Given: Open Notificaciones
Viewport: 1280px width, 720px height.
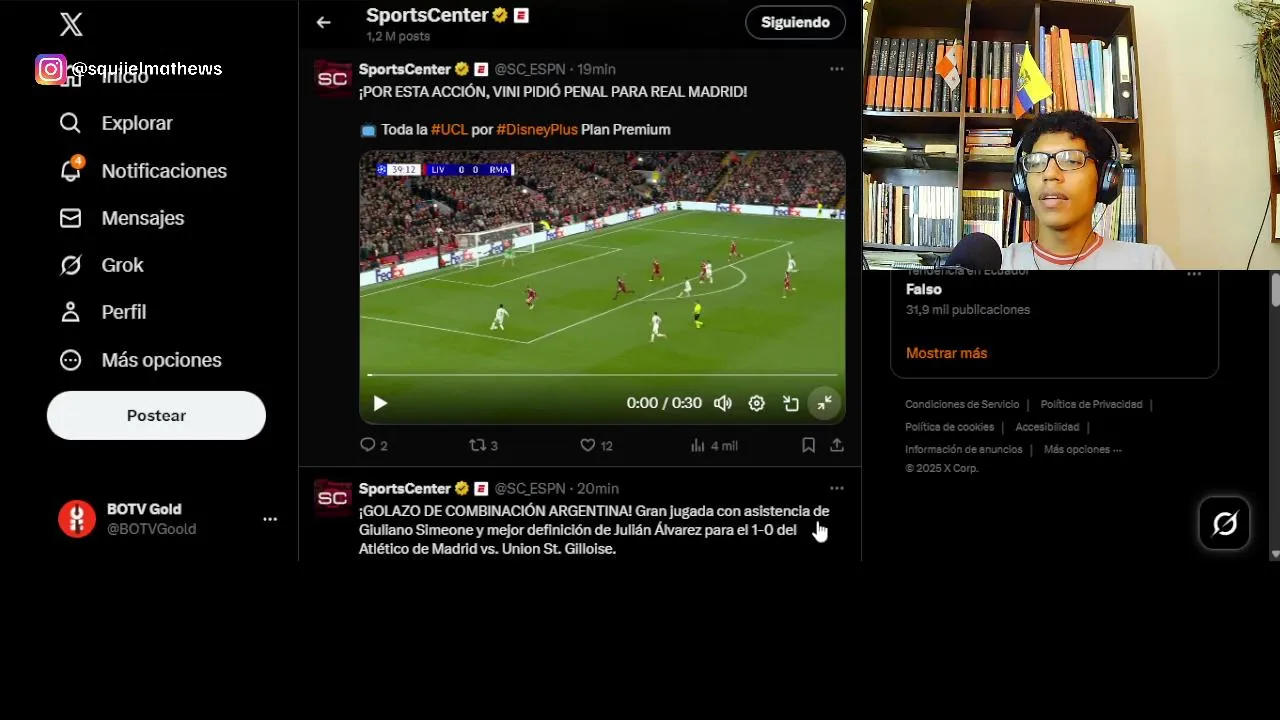Looking at the screenshot, I should pyautogui.click(x=163, y=171).
